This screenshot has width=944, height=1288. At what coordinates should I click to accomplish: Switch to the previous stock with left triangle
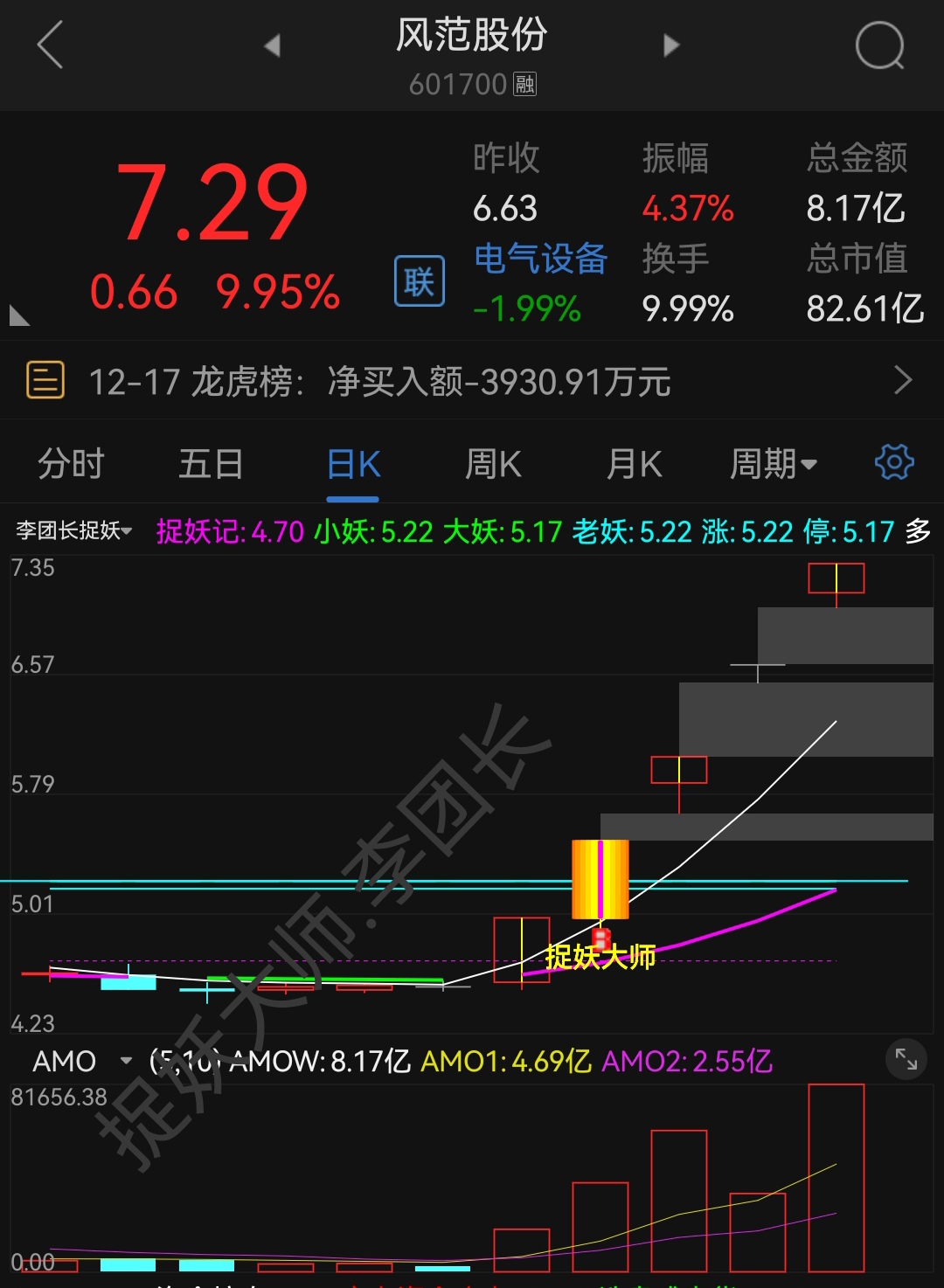(272, 45)
